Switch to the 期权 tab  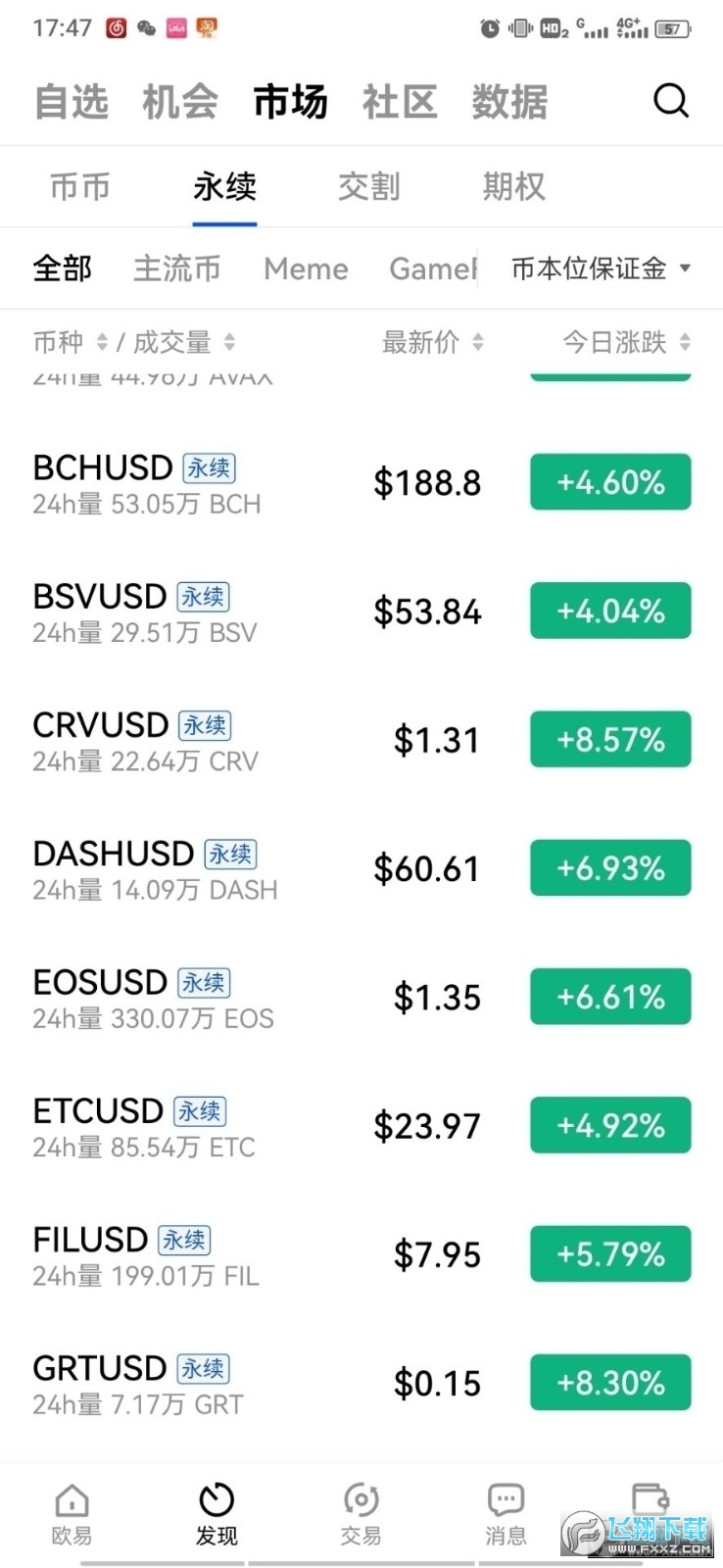513,186
